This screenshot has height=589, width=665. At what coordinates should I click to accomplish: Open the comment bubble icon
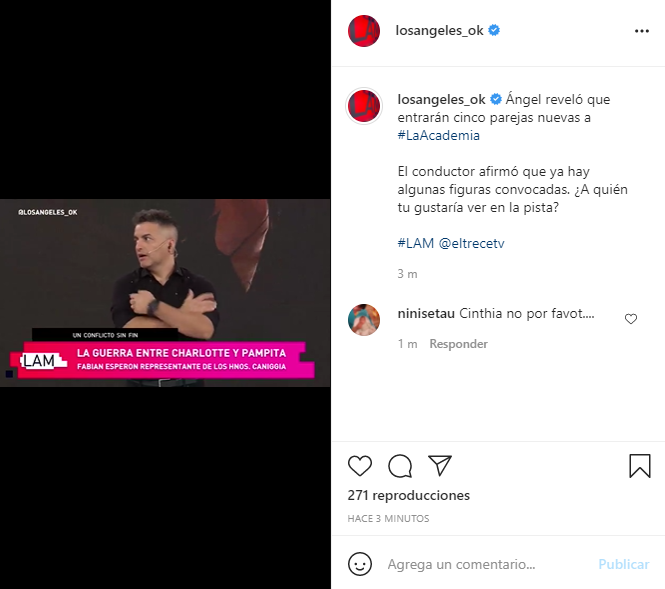pos(400,465)
